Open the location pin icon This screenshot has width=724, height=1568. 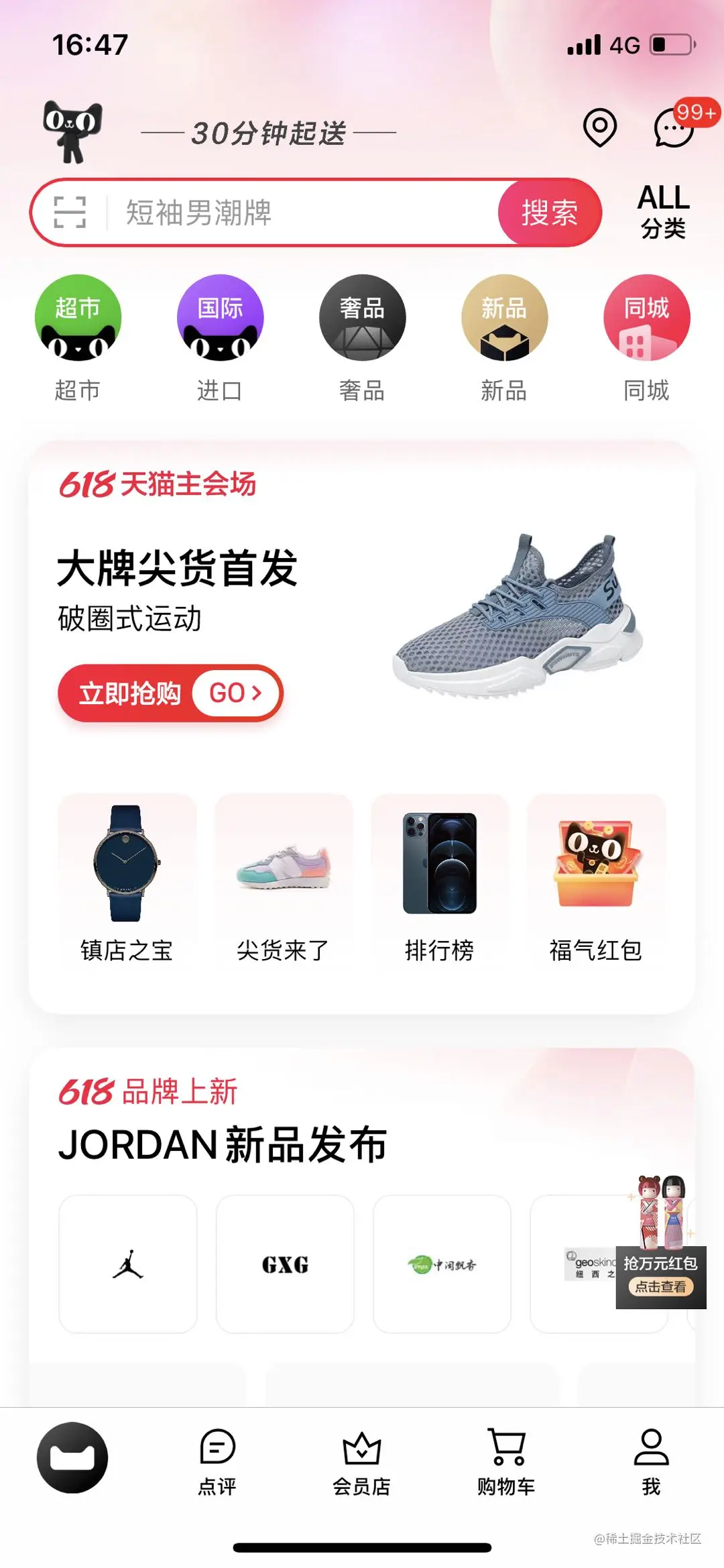pyautogui.click(x=599, y=127)
